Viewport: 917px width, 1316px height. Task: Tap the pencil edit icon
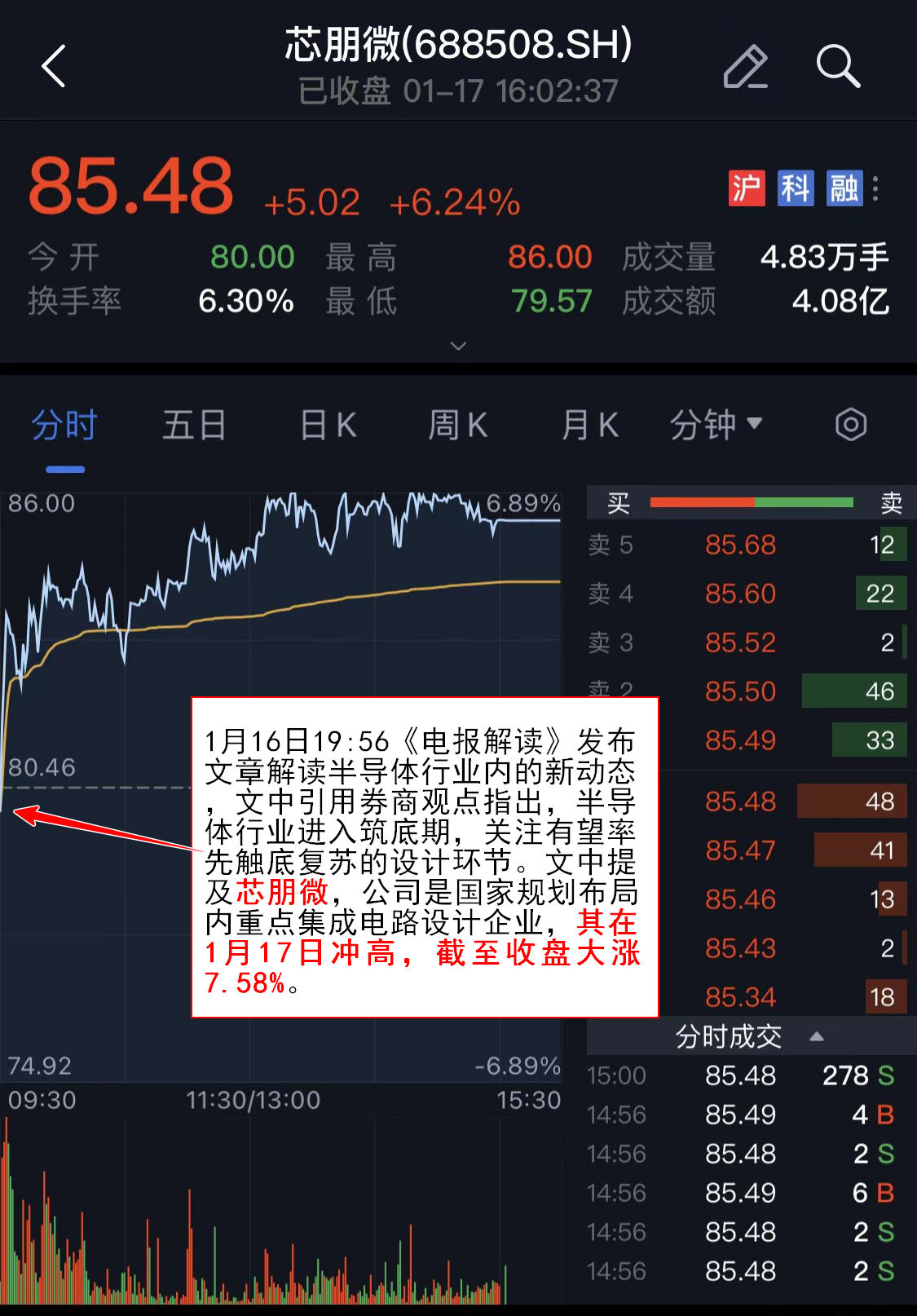click(745, 66)
